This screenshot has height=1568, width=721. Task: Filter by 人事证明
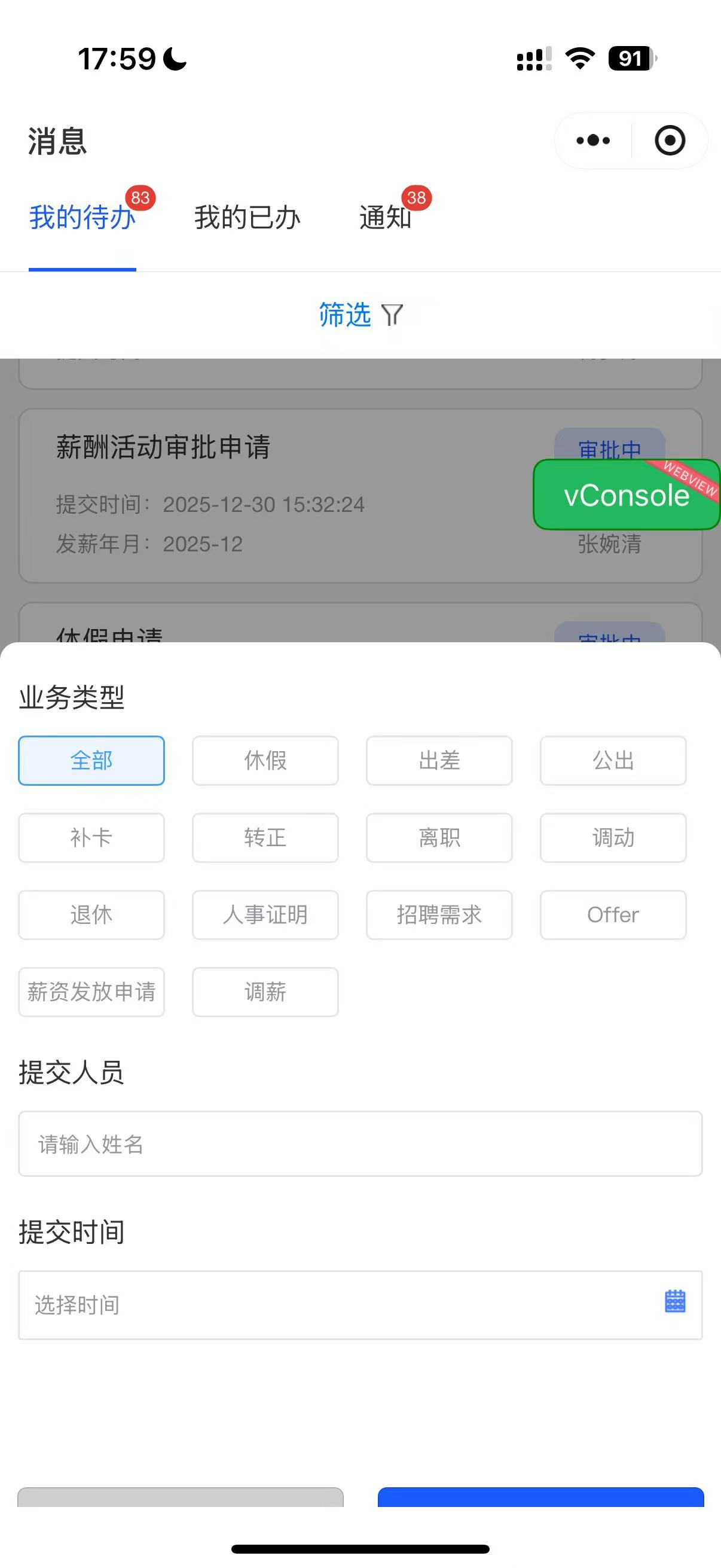(x=265, y=915)
